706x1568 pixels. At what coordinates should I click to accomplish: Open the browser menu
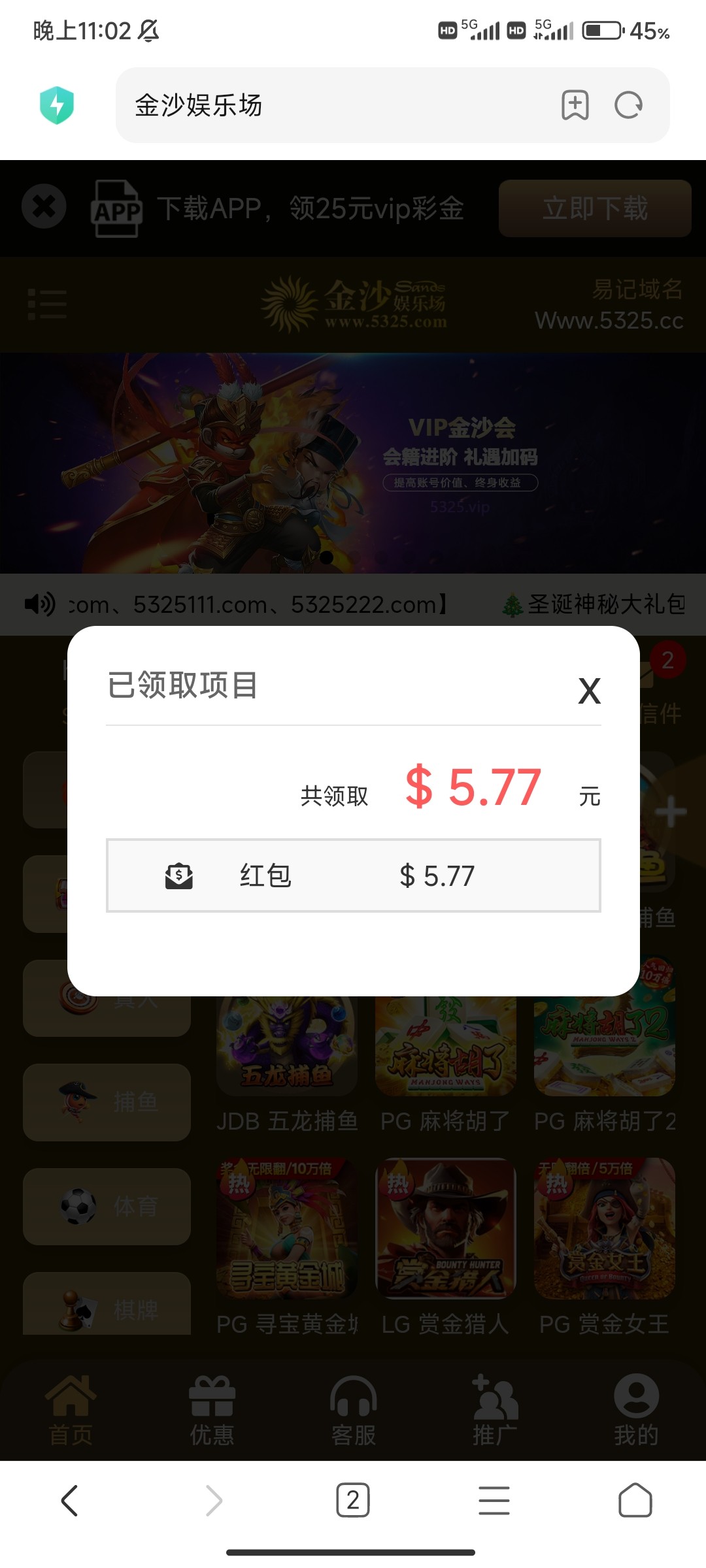[x=494, y=1500]
